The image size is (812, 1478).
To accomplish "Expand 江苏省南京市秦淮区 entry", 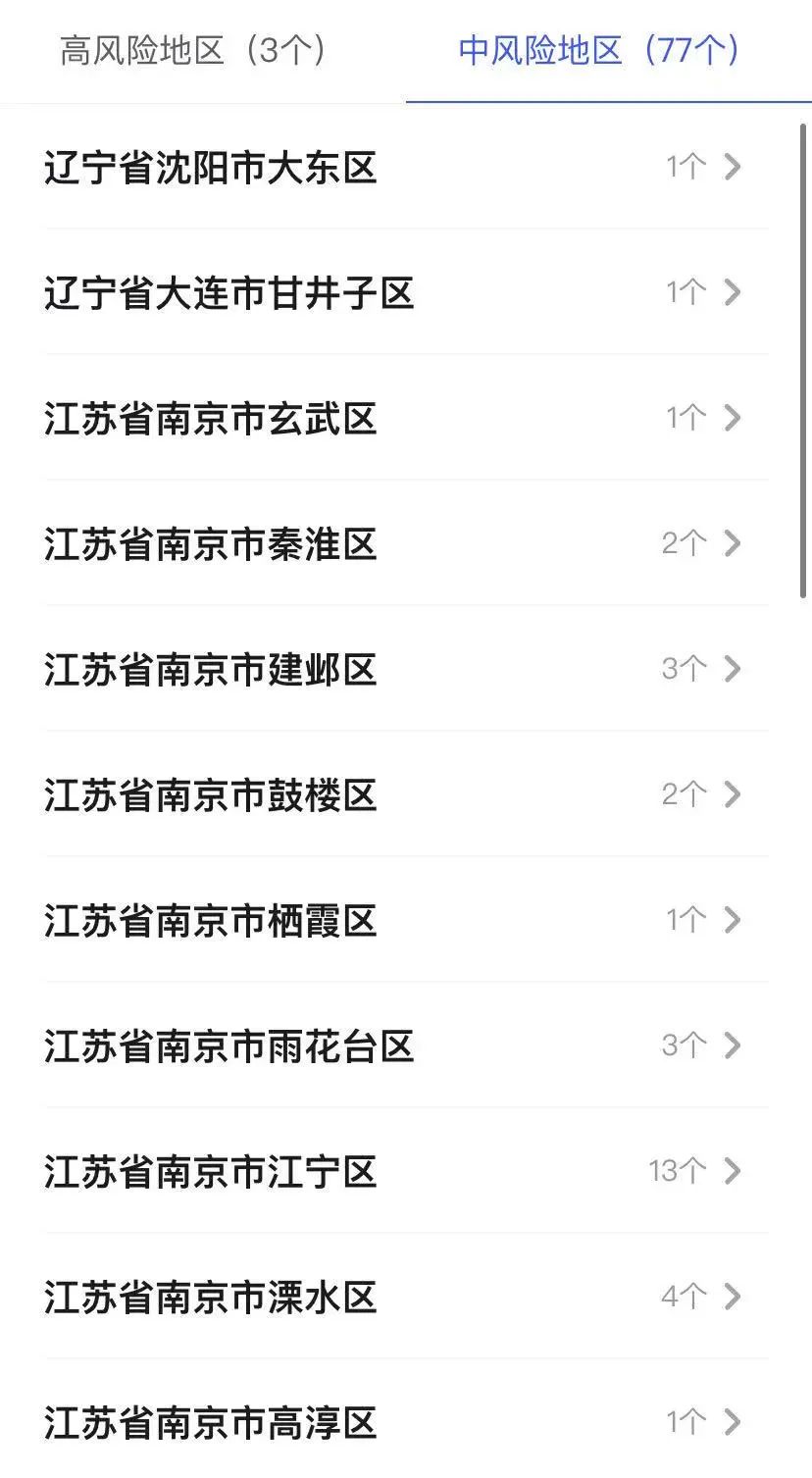I will 406,543.
